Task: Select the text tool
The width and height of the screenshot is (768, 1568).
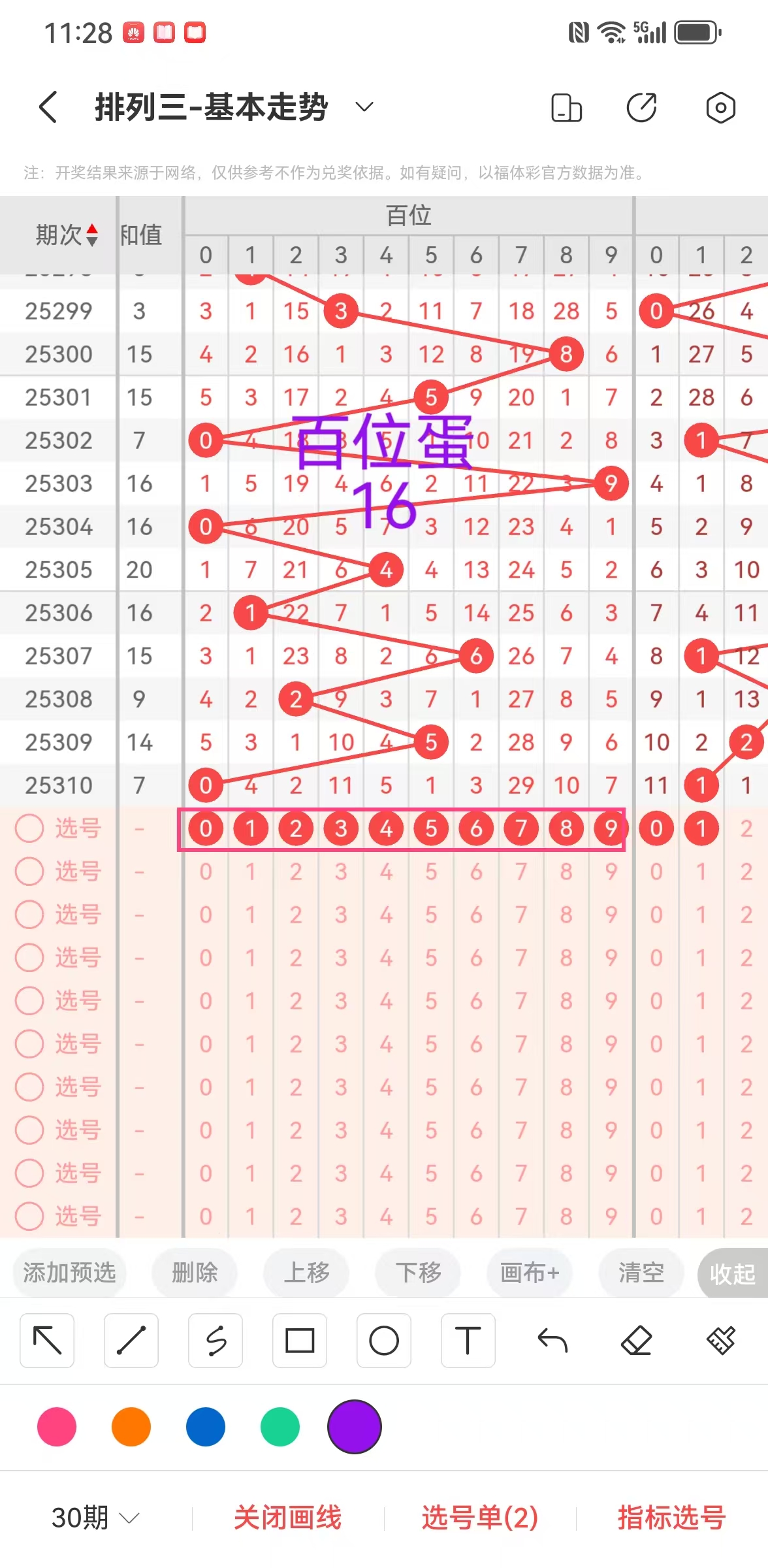Action: pos(468,1341)
